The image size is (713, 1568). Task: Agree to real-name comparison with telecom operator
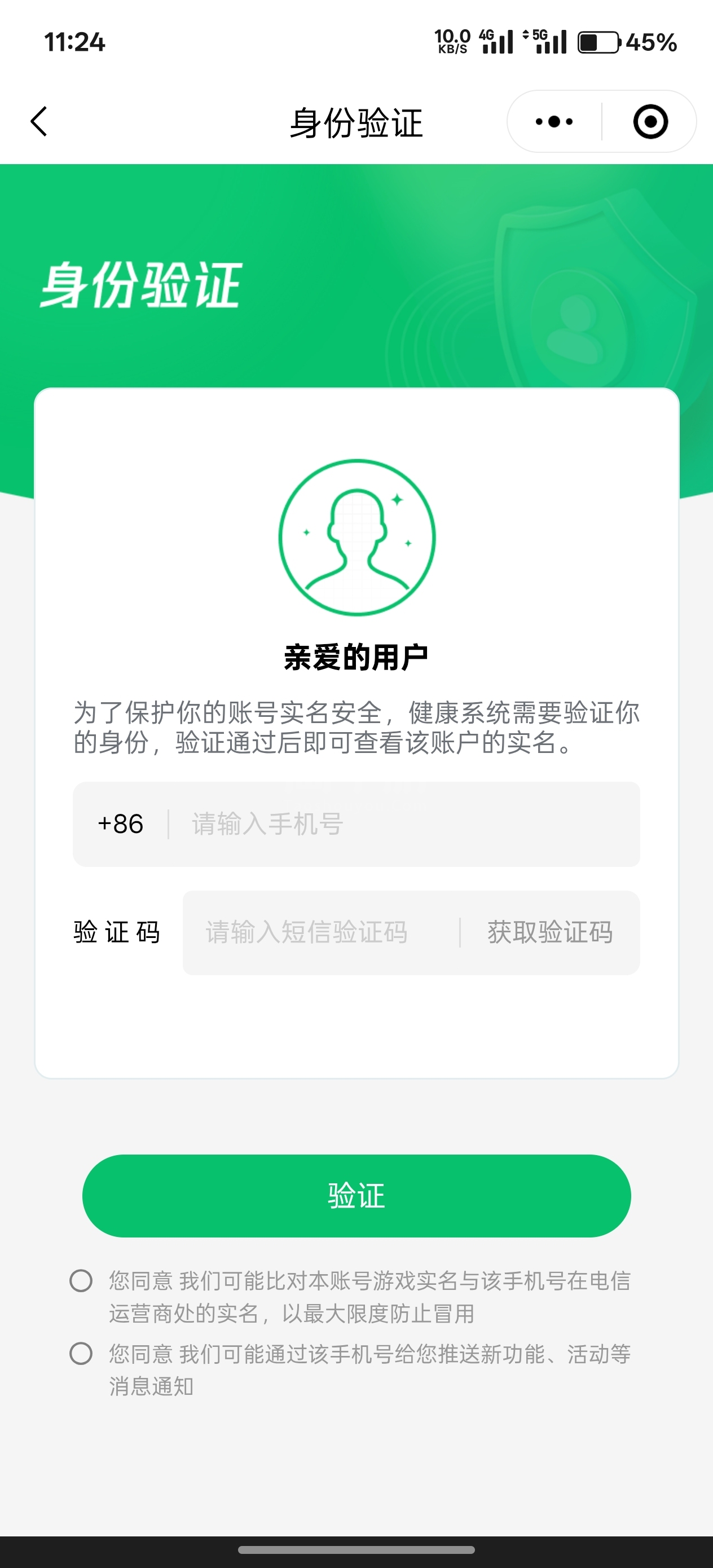coord(81,1280)
